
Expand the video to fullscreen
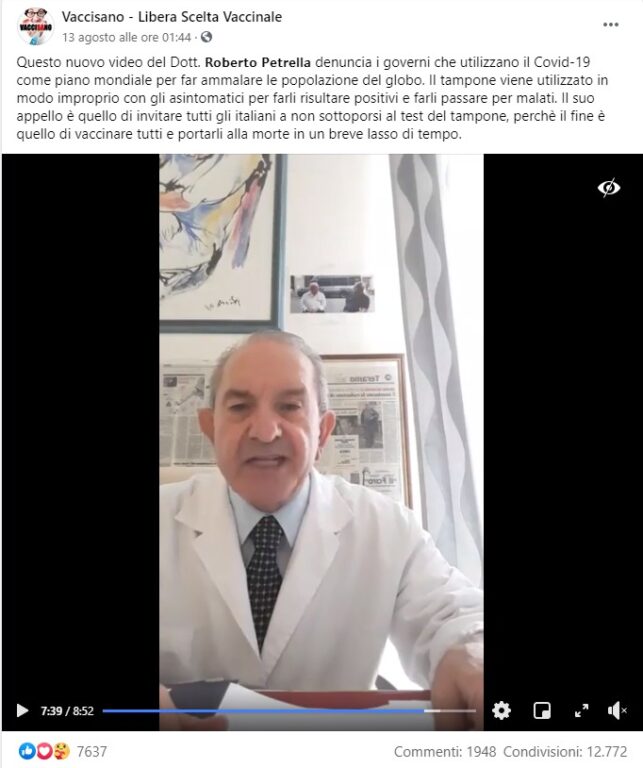click(581, 711)
